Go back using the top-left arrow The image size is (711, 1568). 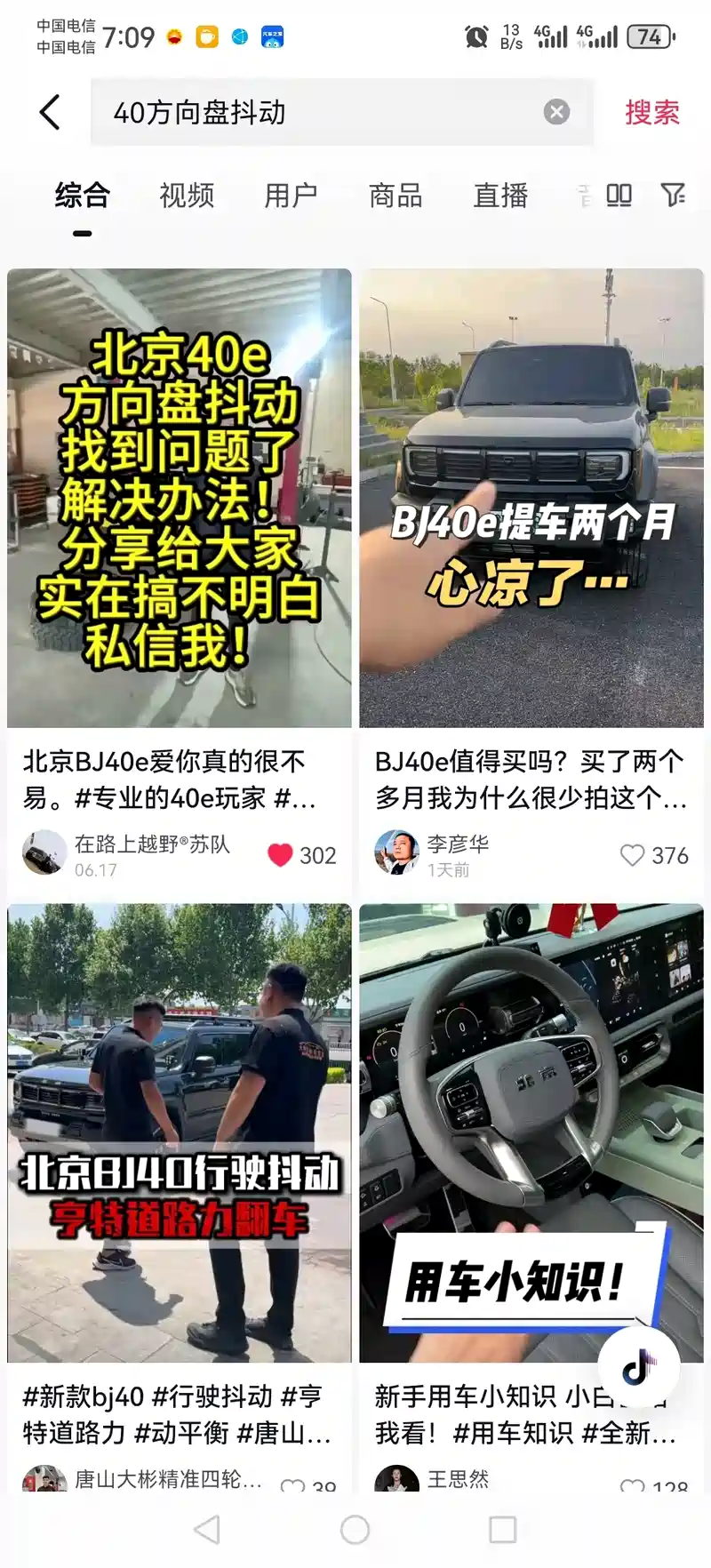(50, 112)
